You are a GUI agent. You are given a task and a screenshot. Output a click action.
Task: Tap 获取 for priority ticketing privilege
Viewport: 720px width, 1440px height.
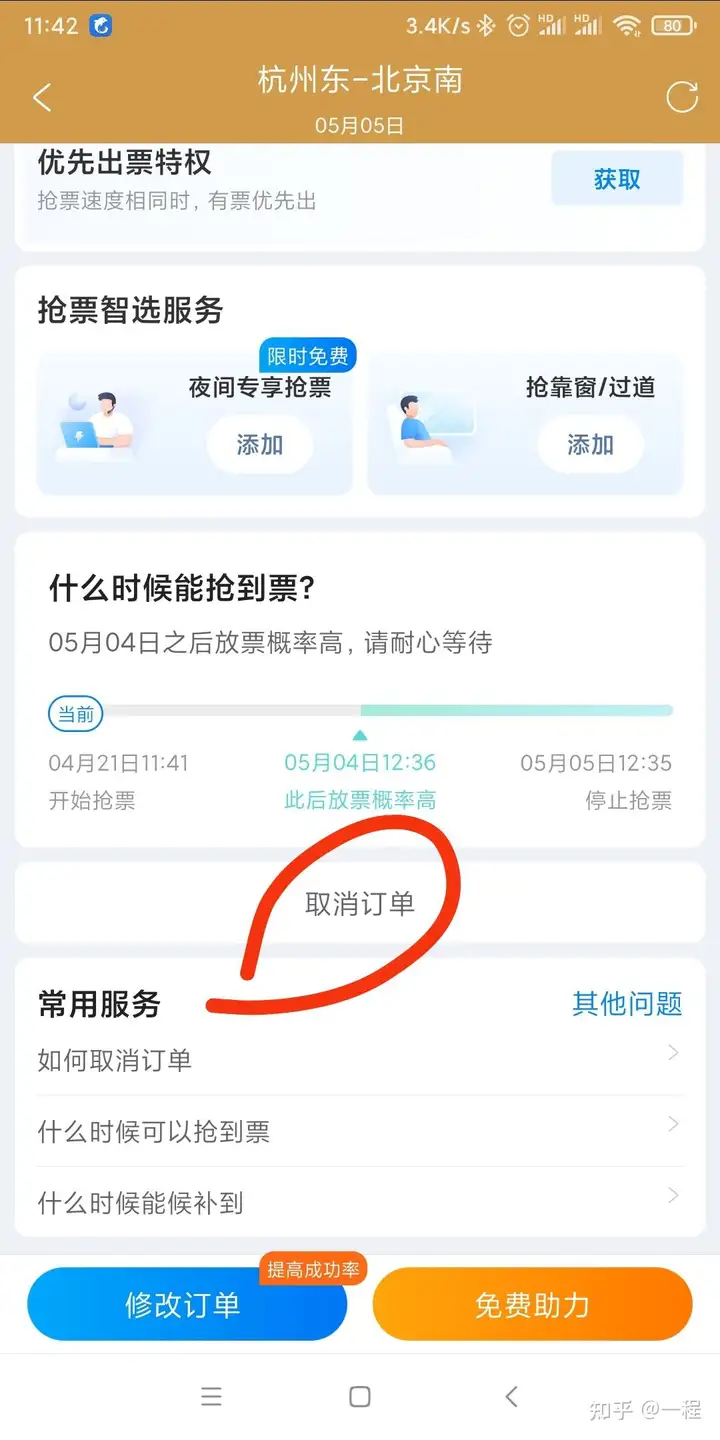[x=617, y=179]
